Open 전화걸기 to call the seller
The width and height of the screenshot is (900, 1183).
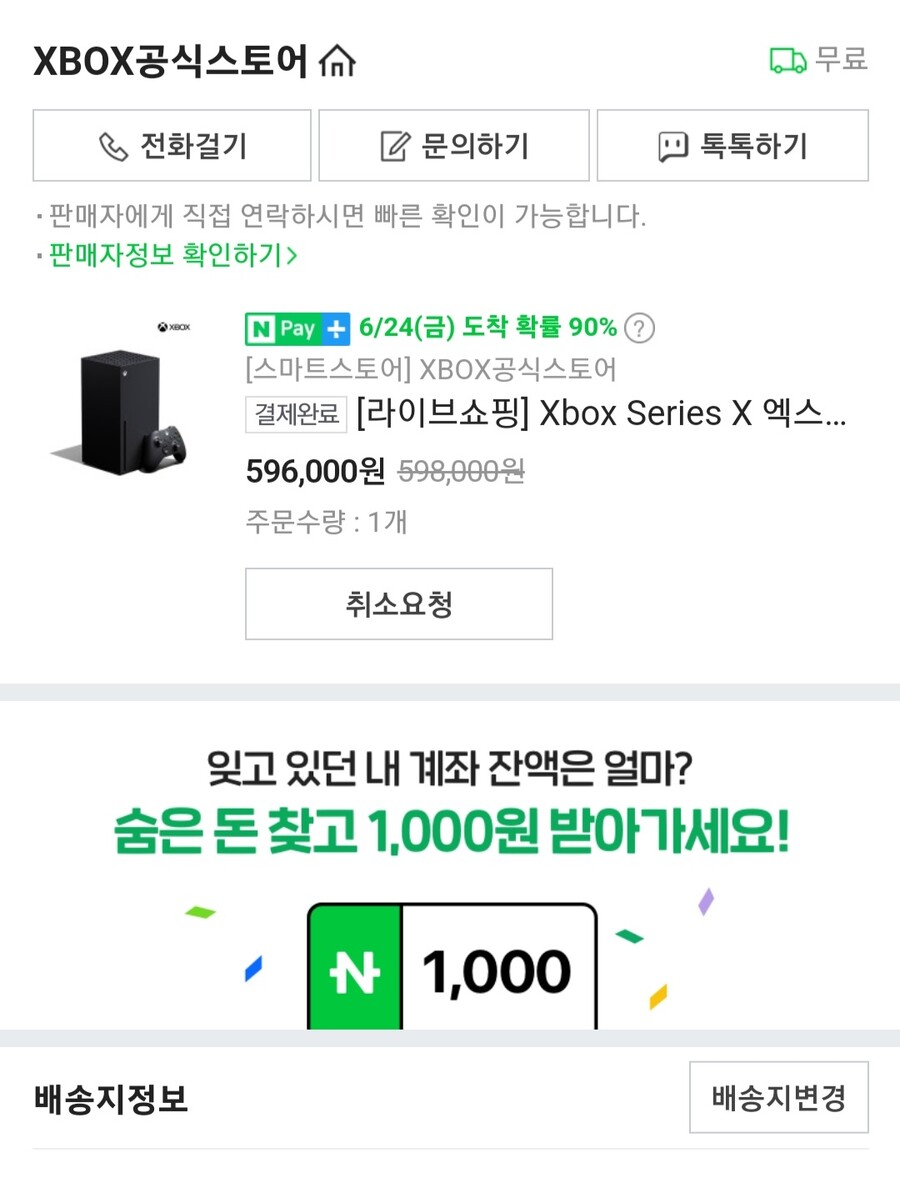(173, 146)
